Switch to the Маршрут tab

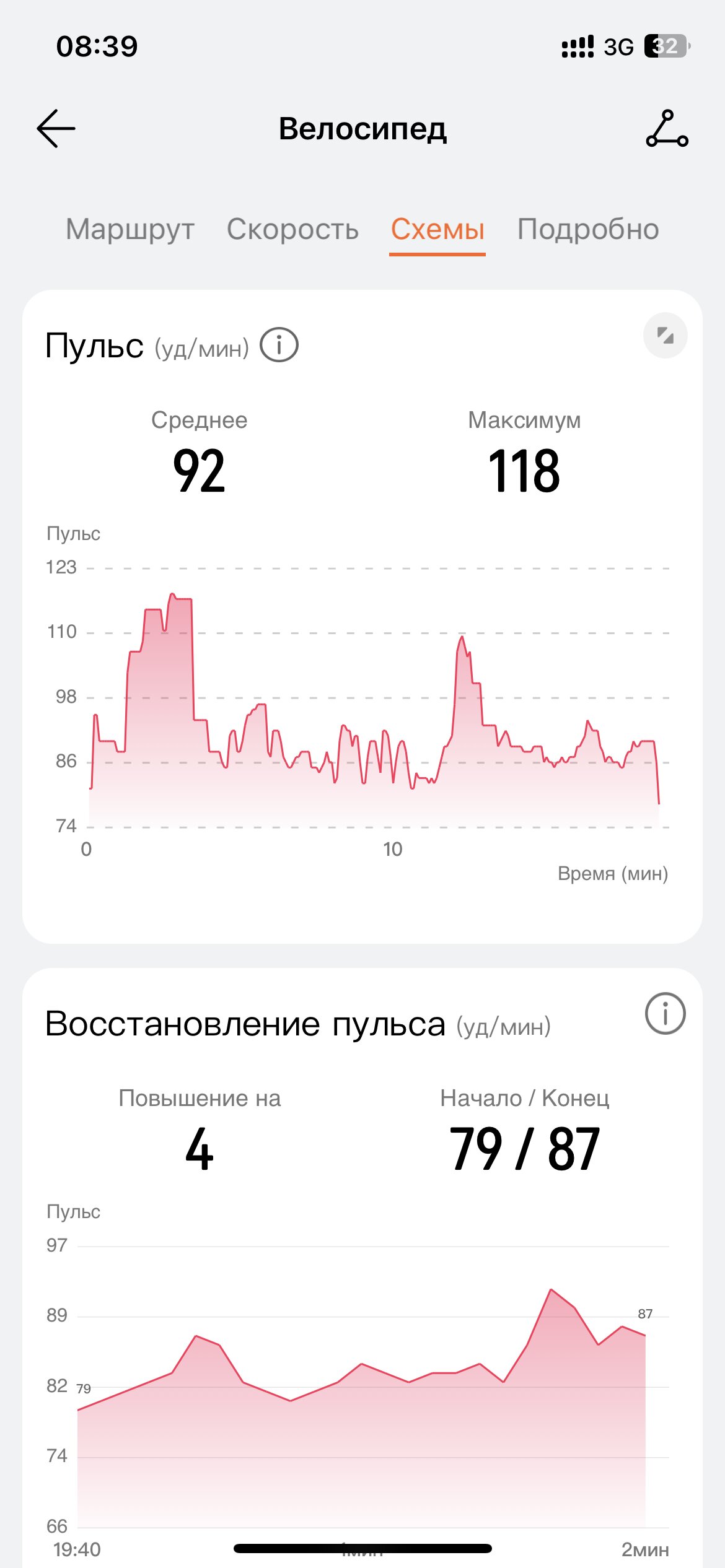pos(130,229)
